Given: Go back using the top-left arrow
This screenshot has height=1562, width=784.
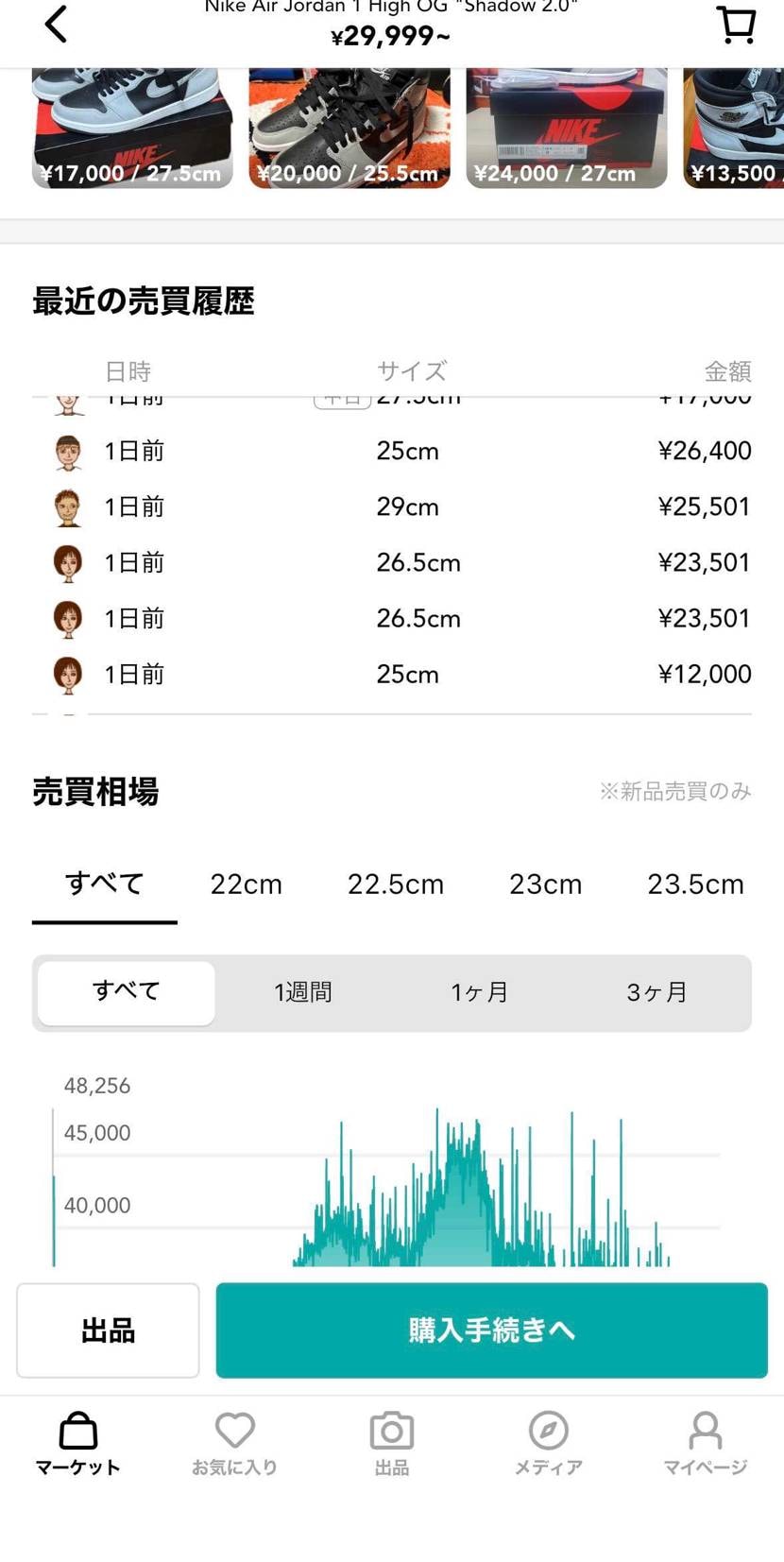Looking at the screenshot, I should pos(57,25).
